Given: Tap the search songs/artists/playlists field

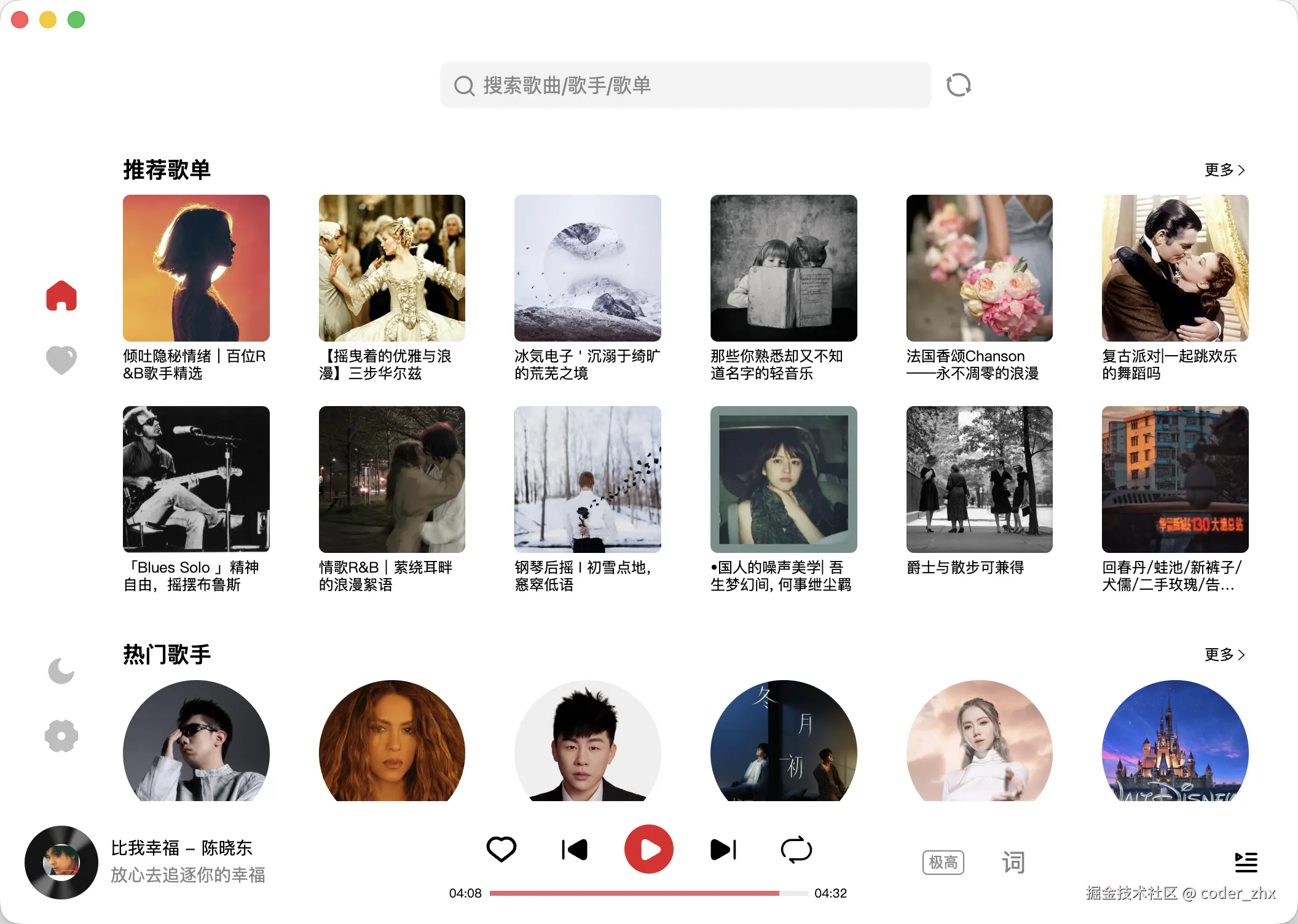Looking at the screenshot, I should click(685, 85).
